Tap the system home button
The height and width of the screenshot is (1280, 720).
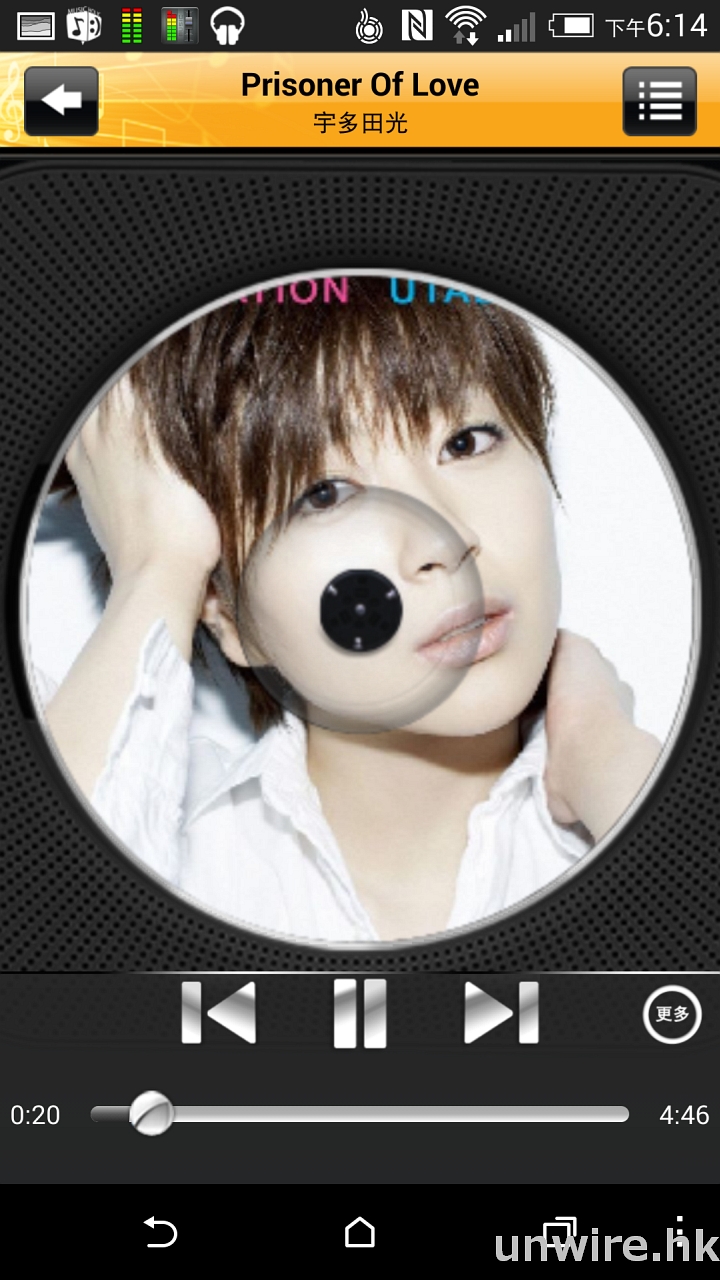(360, 1233)
